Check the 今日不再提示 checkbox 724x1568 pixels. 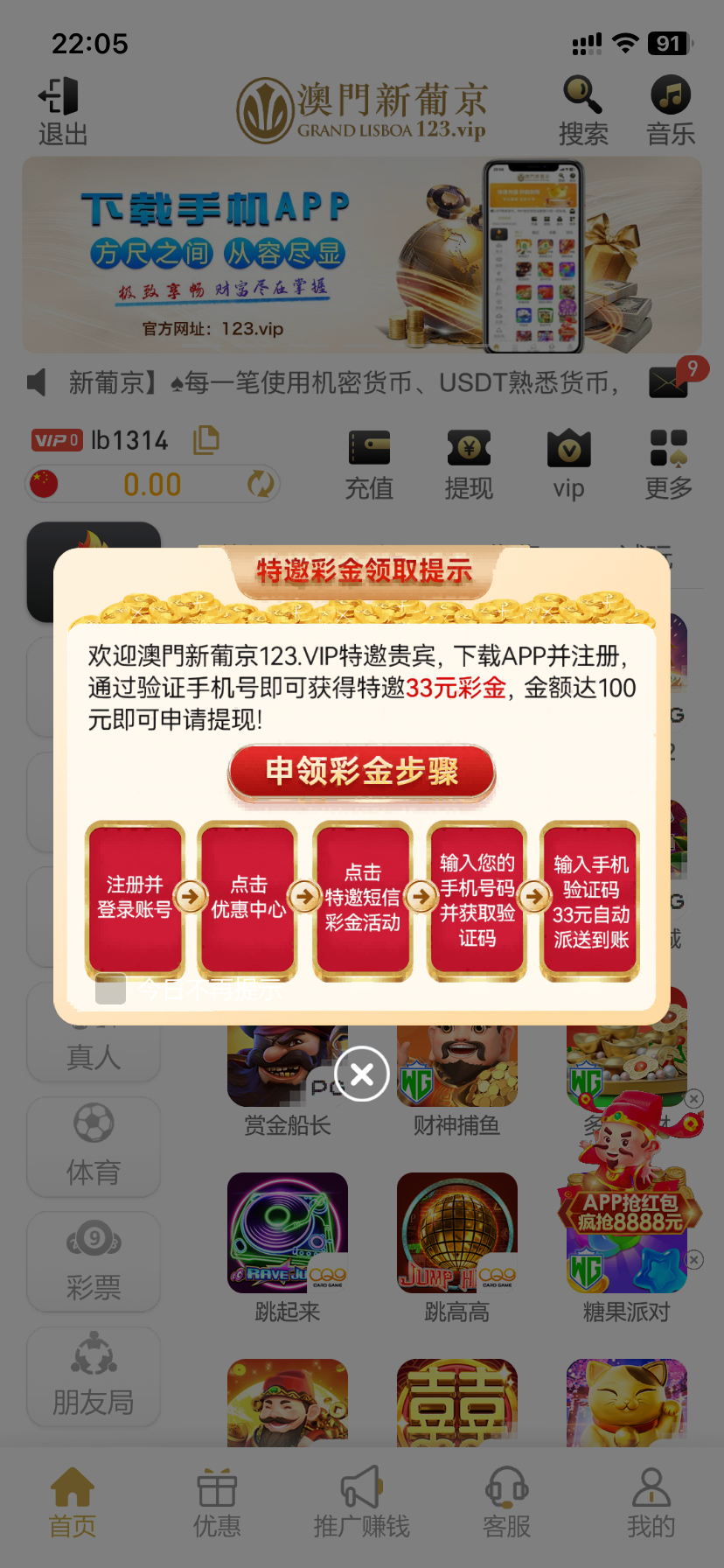click(110, 989)
